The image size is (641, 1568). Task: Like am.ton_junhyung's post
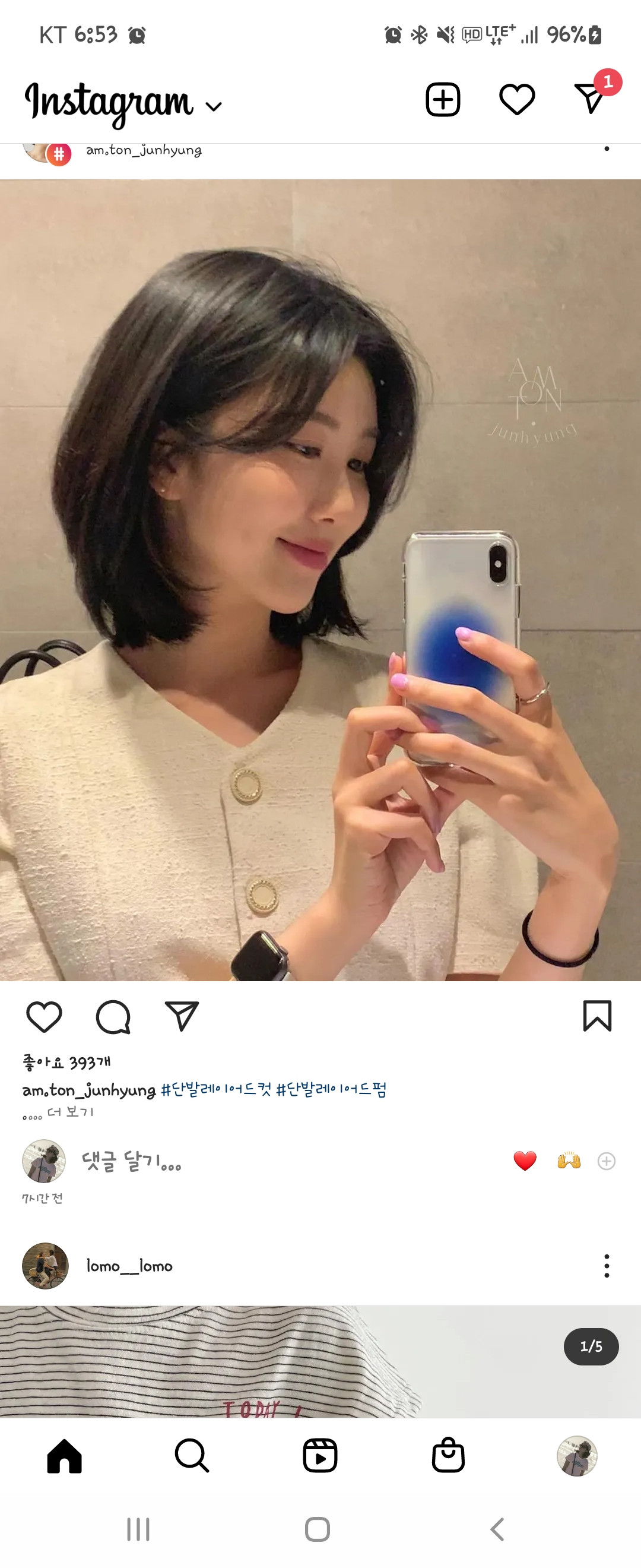pos(45,1016)
